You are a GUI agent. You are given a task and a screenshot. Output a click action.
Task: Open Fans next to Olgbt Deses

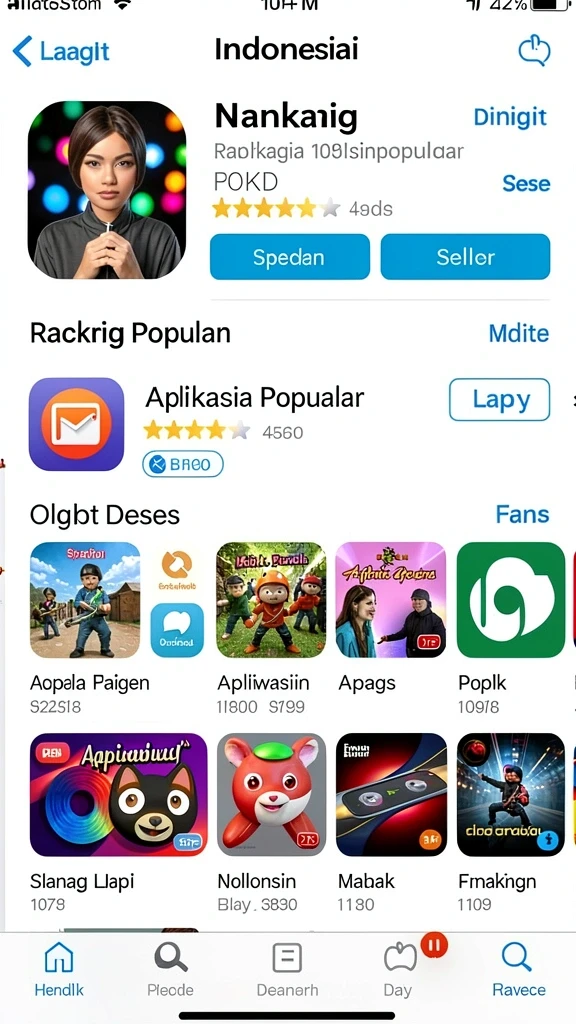pyautogui.click(x=522, y=515)
